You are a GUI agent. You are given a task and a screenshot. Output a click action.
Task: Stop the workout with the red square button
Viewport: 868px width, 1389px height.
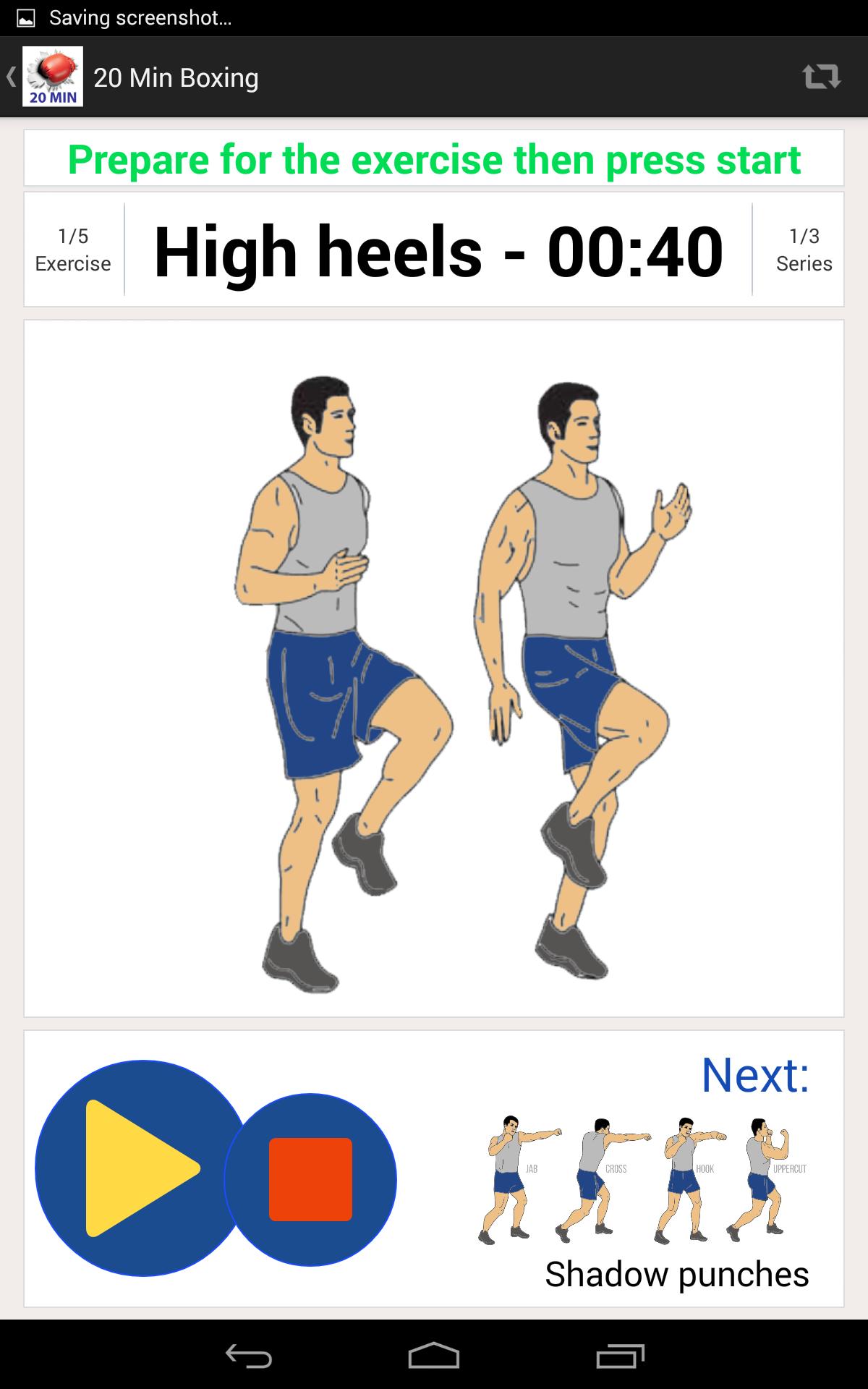point(311,1179)
